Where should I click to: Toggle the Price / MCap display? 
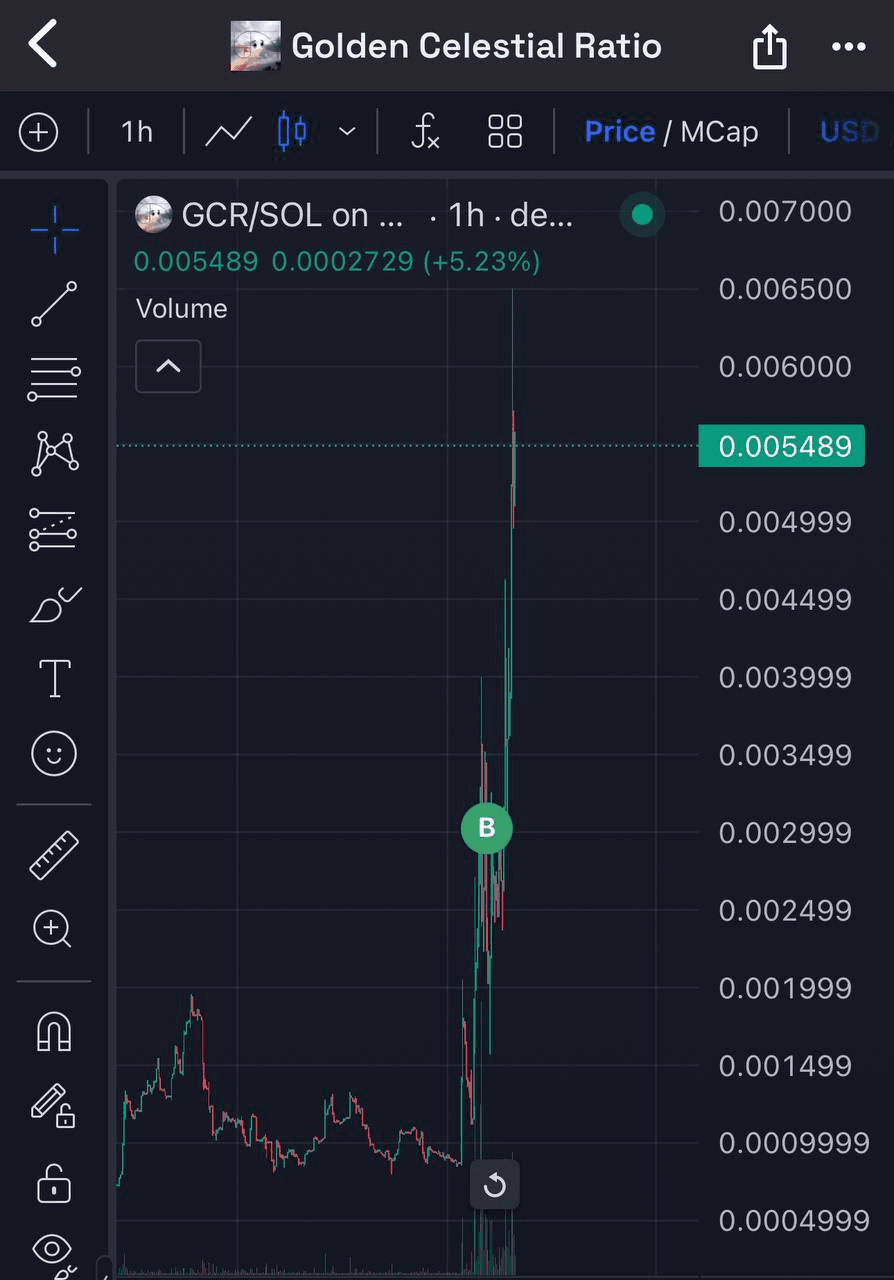tap(671, 132)
